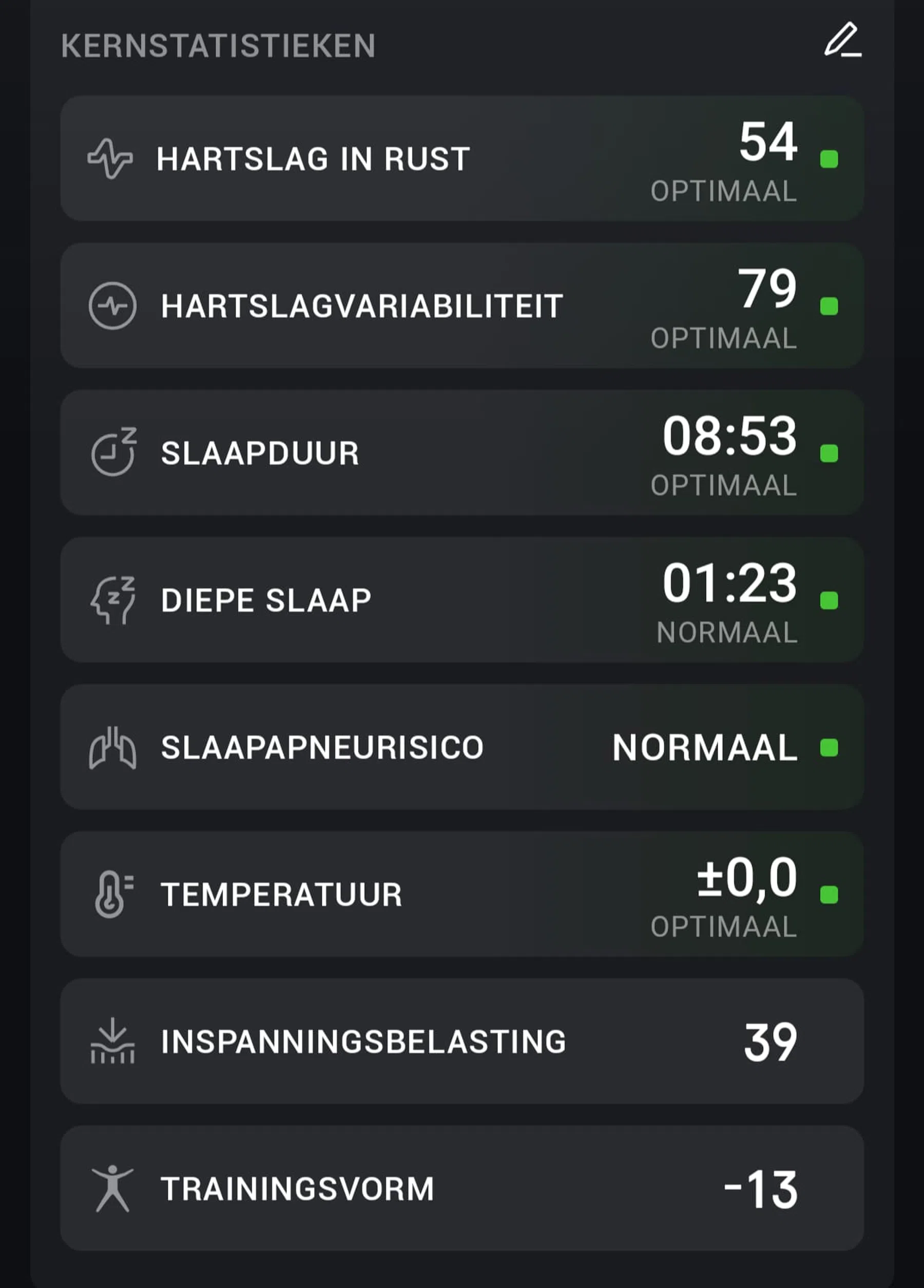Open the Kernstatistieken section header
Viewport: 924px width, 1288px height.
[217, 44]
